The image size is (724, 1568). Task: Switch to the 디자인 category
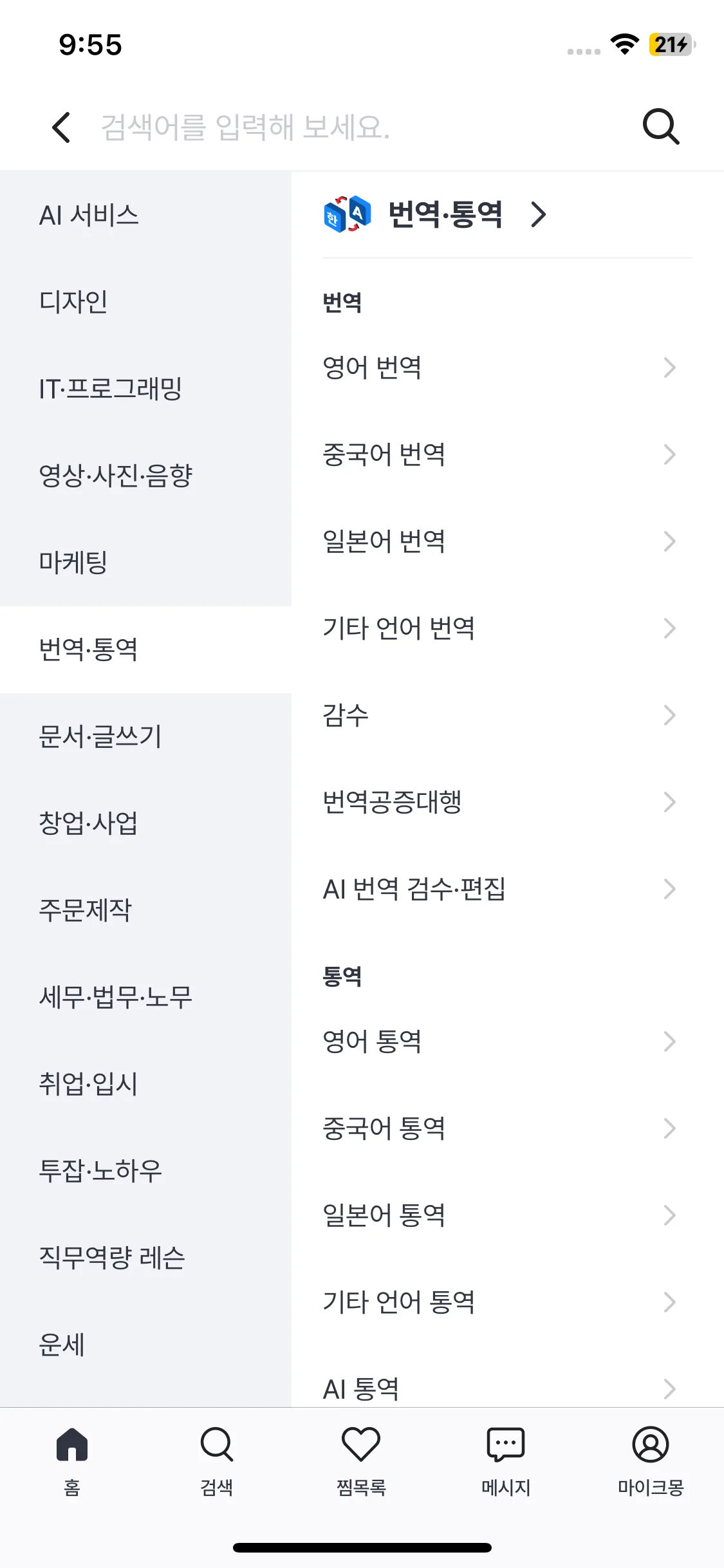[145, 301]
